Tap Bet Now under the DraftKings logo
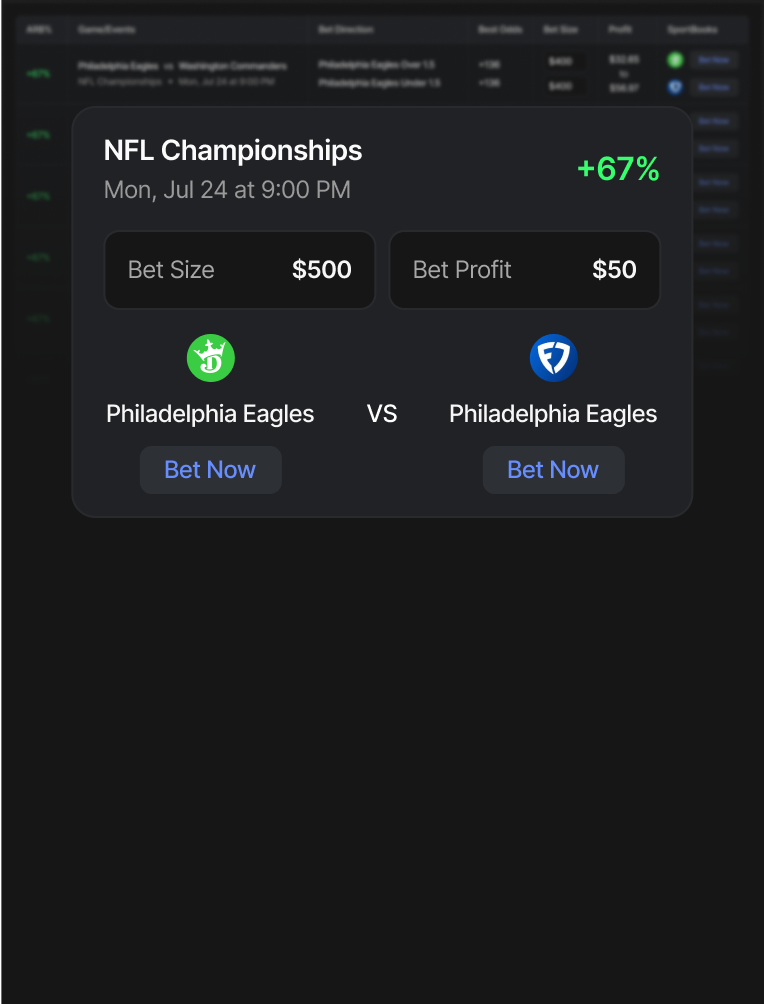764x1004 pixels. [x=210, y=470]
